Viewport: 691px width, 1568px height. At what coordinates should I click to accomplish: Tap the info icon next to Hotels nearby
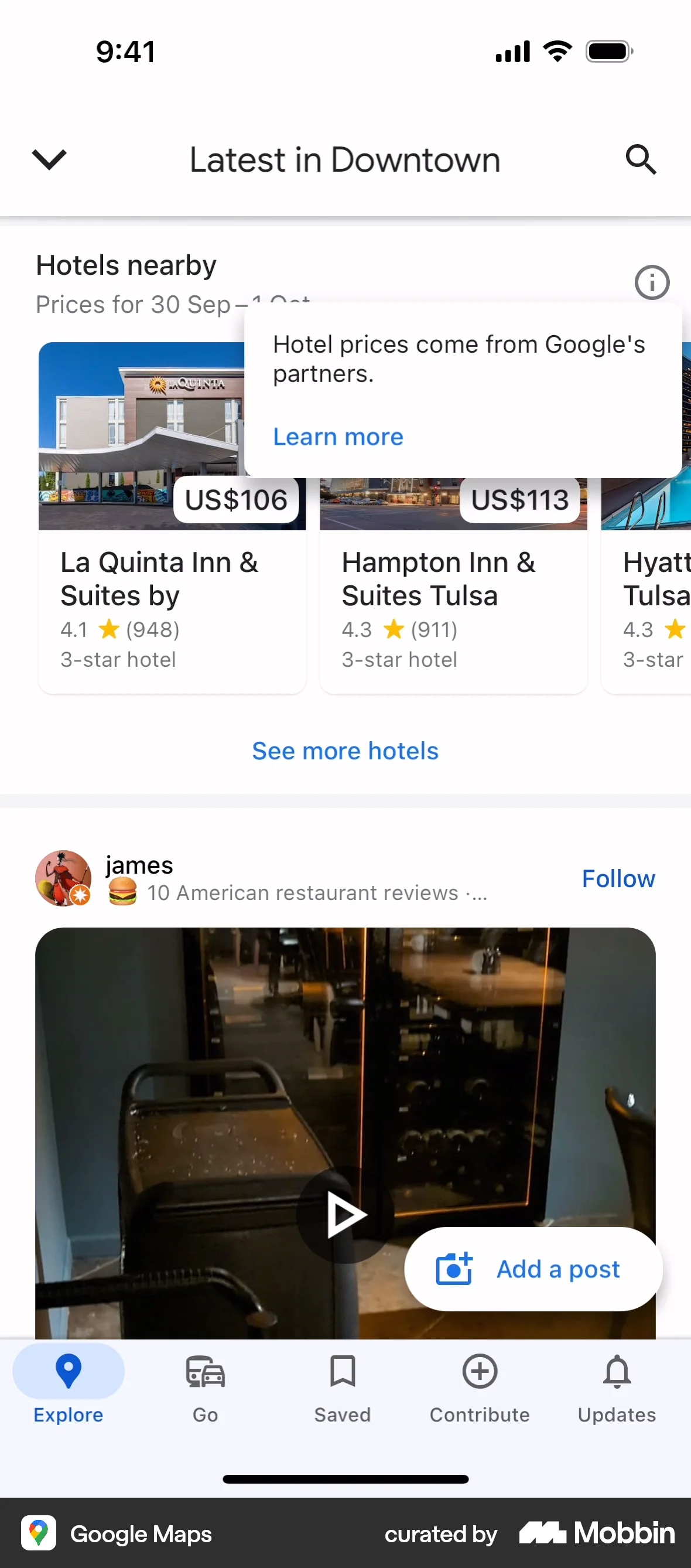pyautogui.click(x=652, y=282)
